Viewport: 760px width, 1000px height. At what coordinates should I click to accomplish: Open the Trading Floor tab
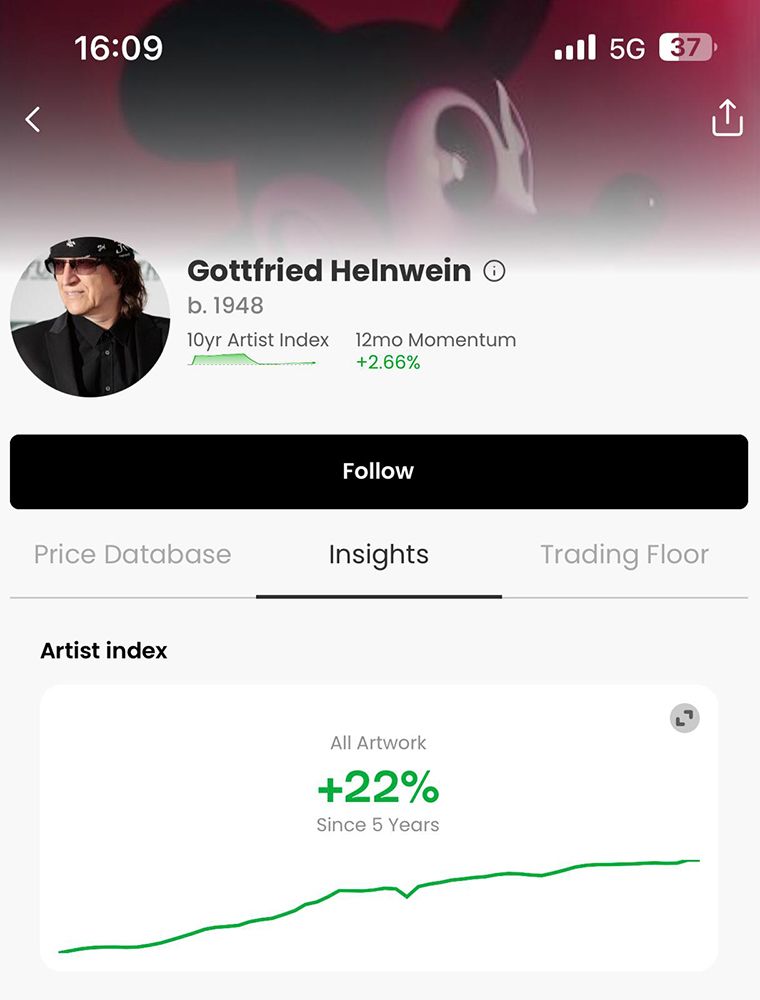click(x=625, y=554)
